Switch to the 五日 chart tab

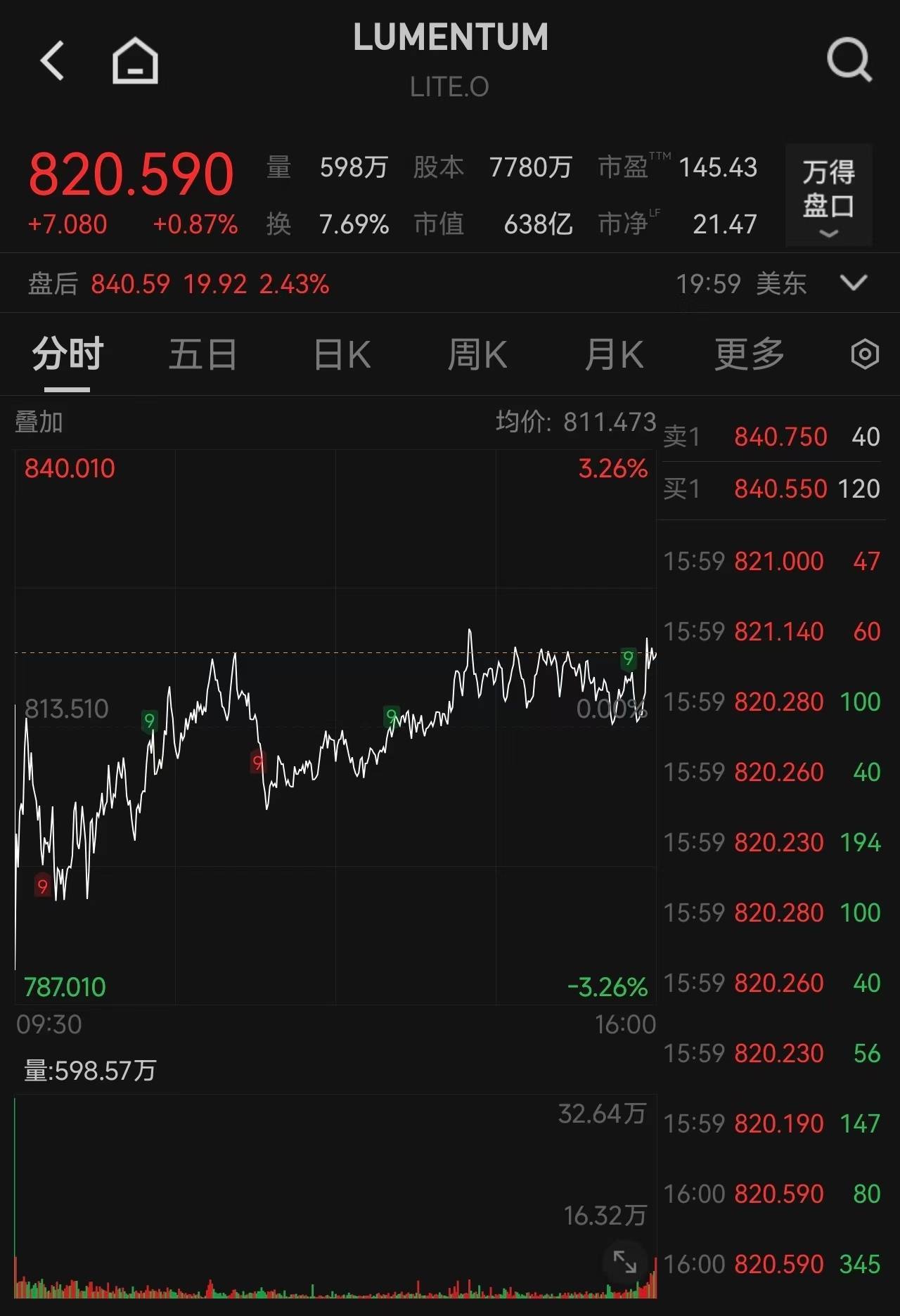pyautogui.click(x=202, y=354)
